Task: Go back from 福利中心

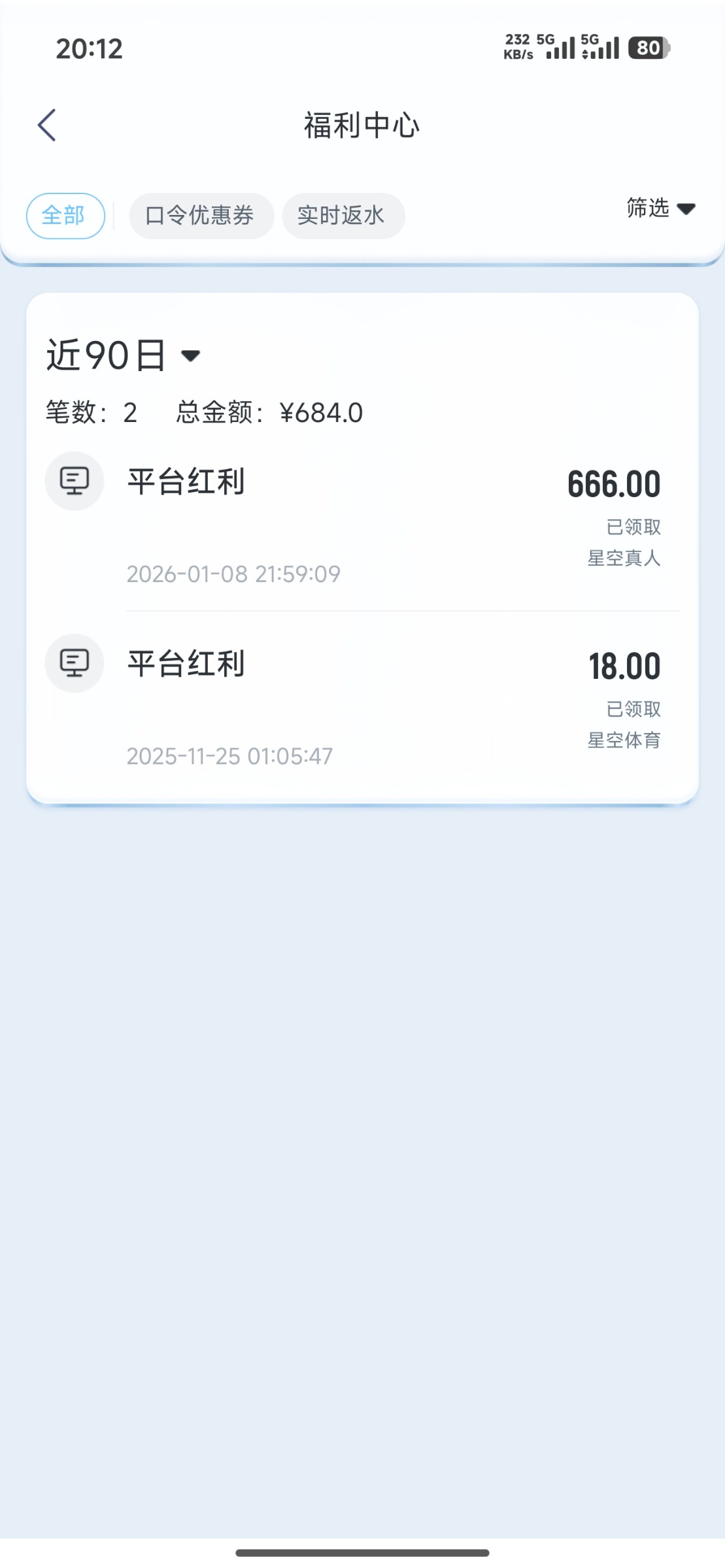Action: [x=47, y=125]
